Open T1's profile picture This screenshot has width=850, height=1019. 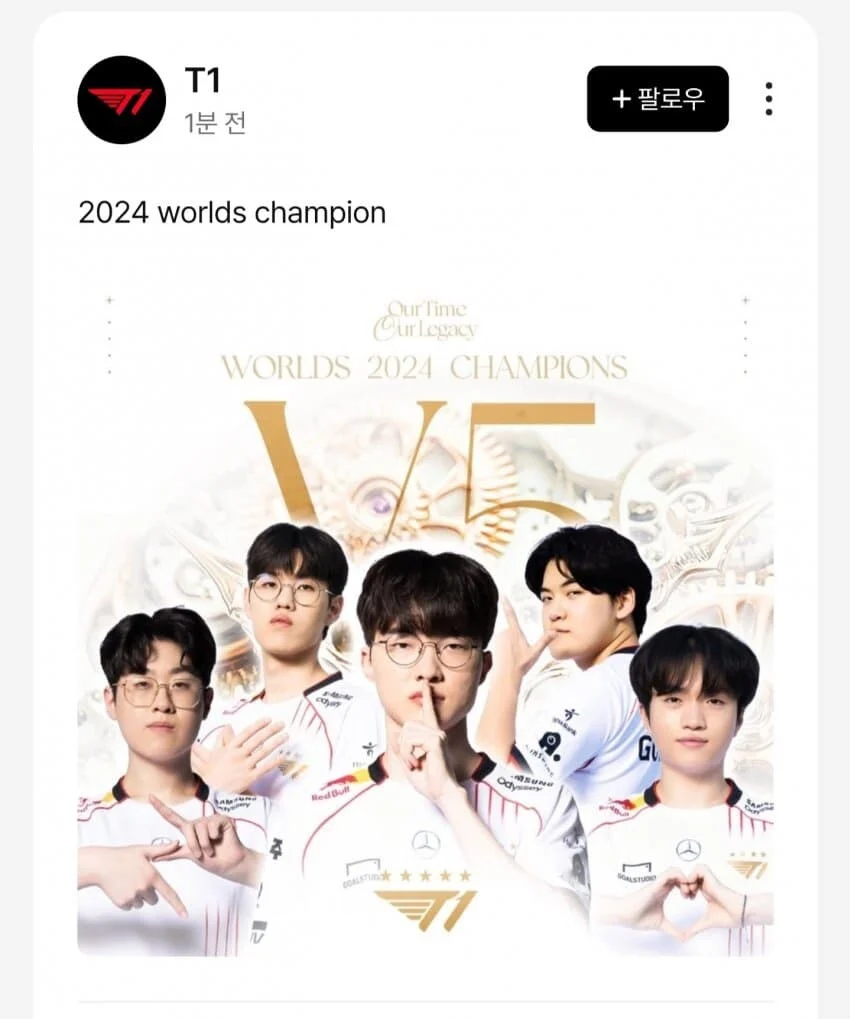coord(121,100)
